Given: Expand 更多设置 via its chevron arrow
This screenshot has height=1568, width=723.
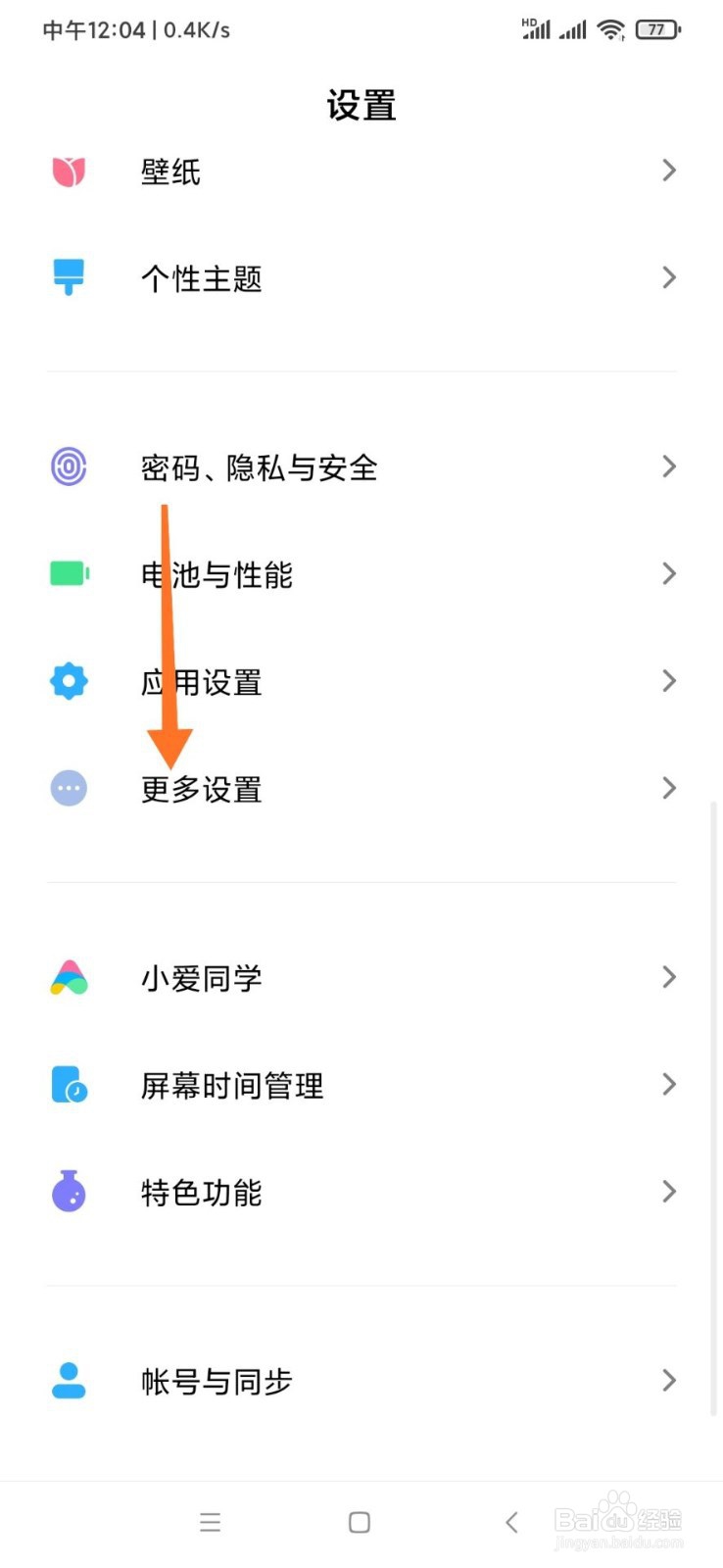Looking at the screenshot, I should click(x=669, y=788).
